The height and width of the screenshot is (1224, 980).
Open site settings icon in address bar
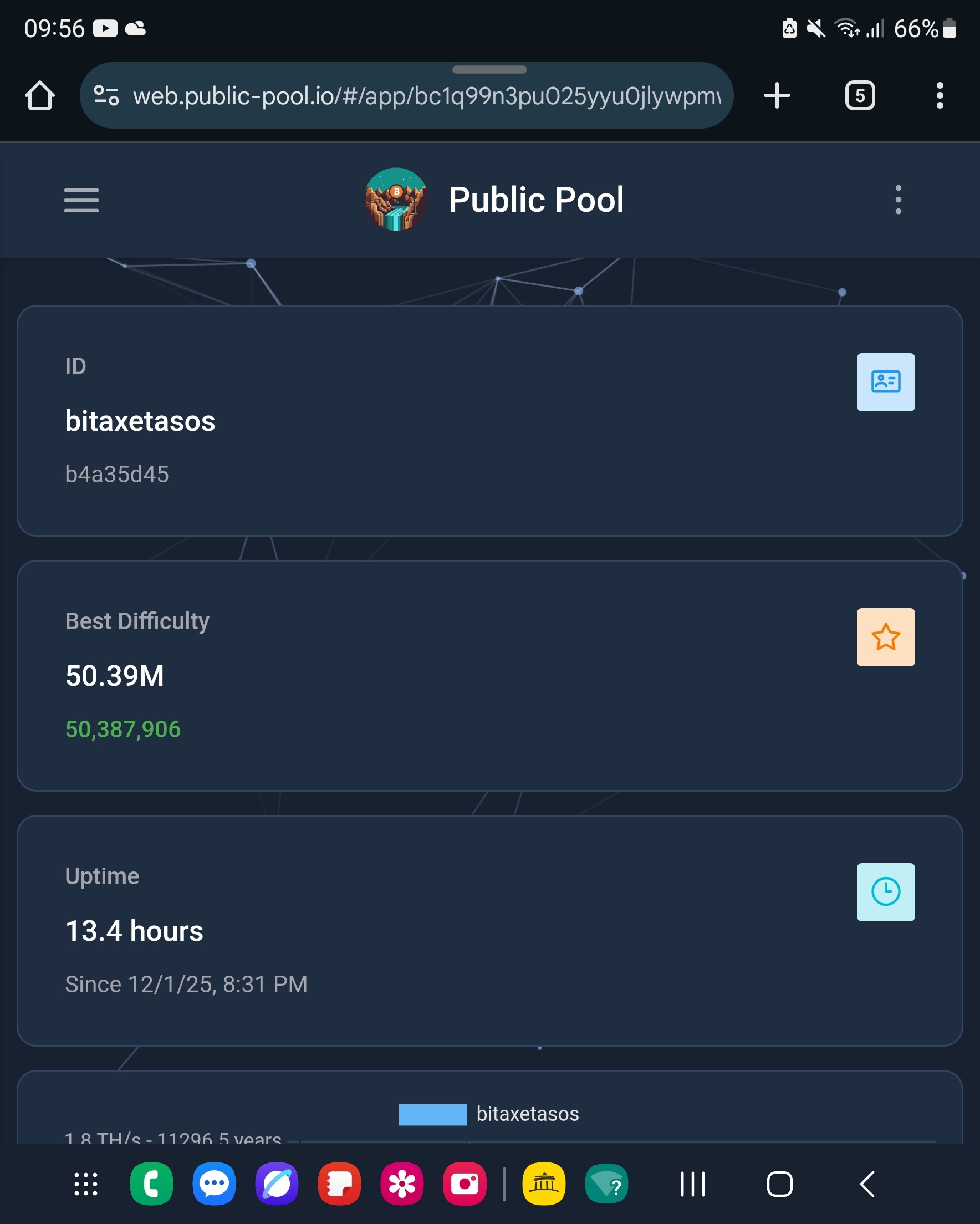click(106, 96)
